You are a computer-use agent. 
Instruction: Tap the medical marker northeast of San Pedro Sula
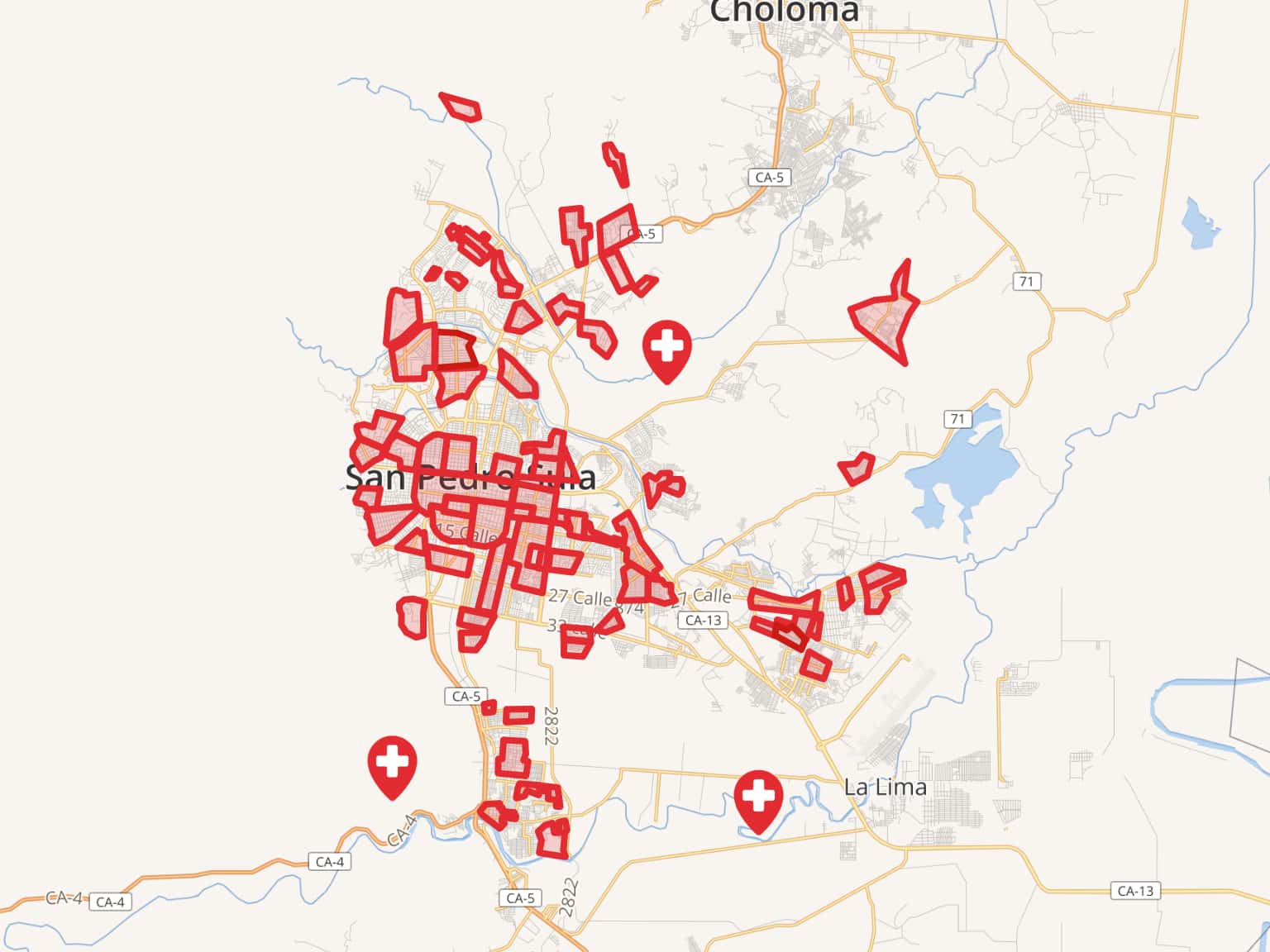(667, 347)
